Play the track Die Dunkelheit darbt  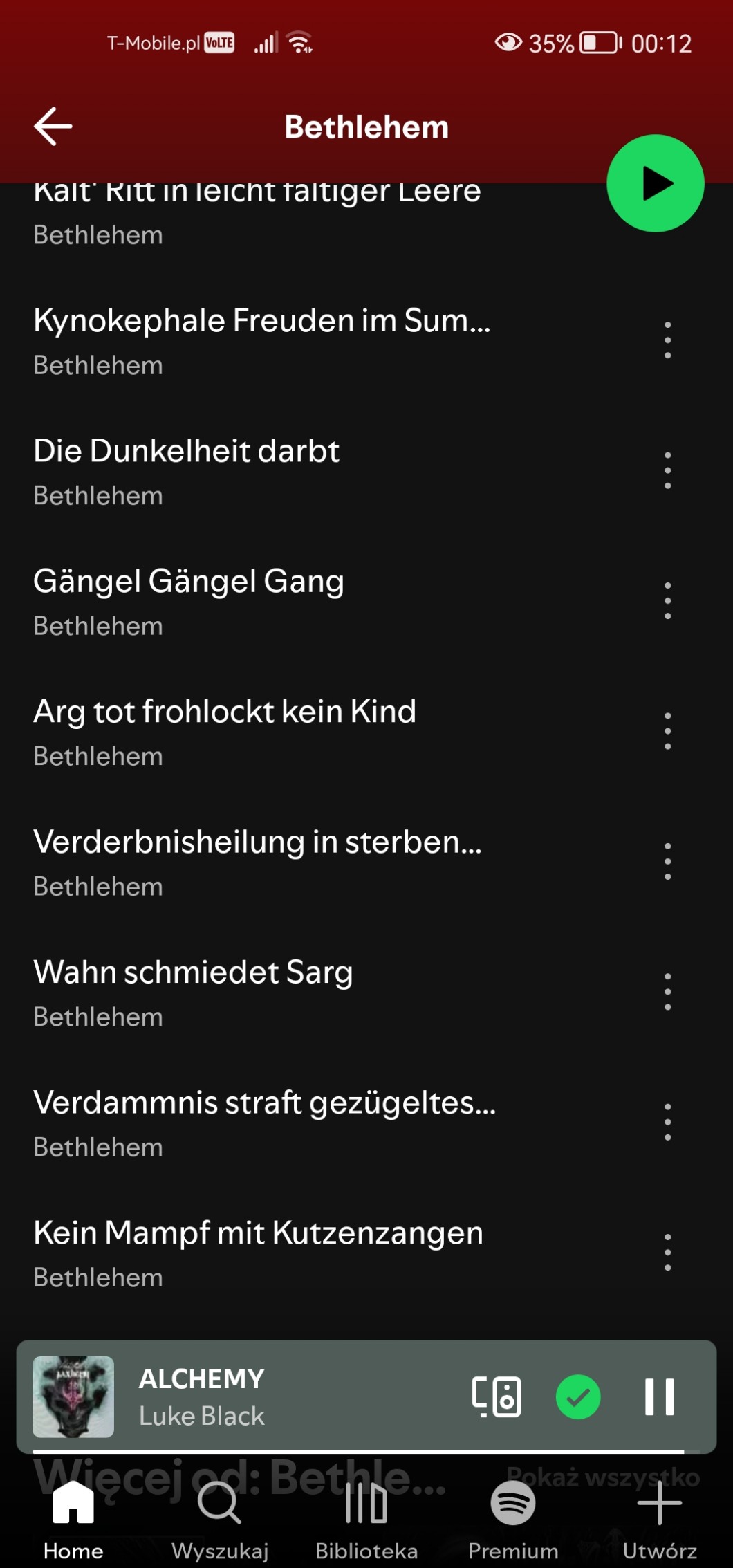187,452
